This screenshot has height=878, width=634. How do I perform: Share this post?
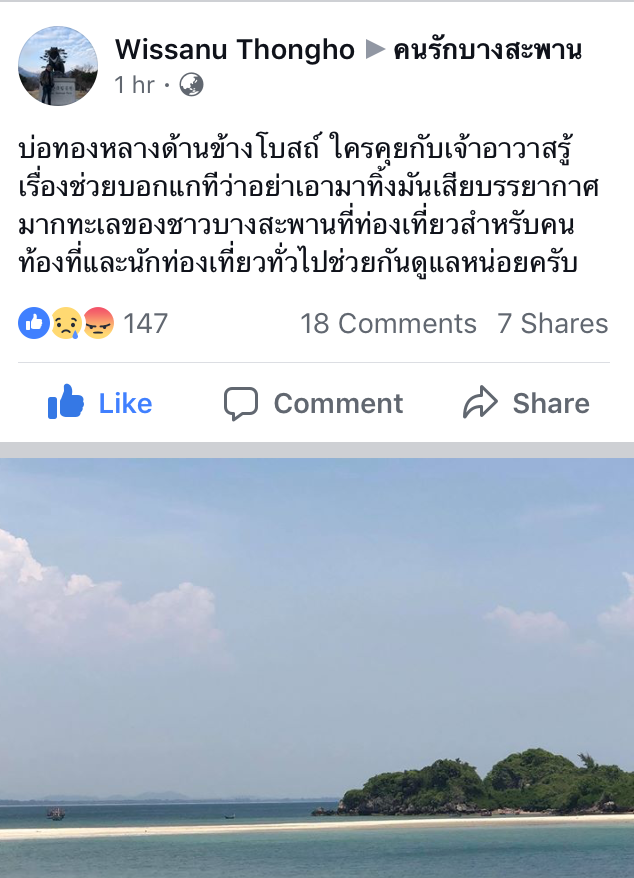coord(526,404)
